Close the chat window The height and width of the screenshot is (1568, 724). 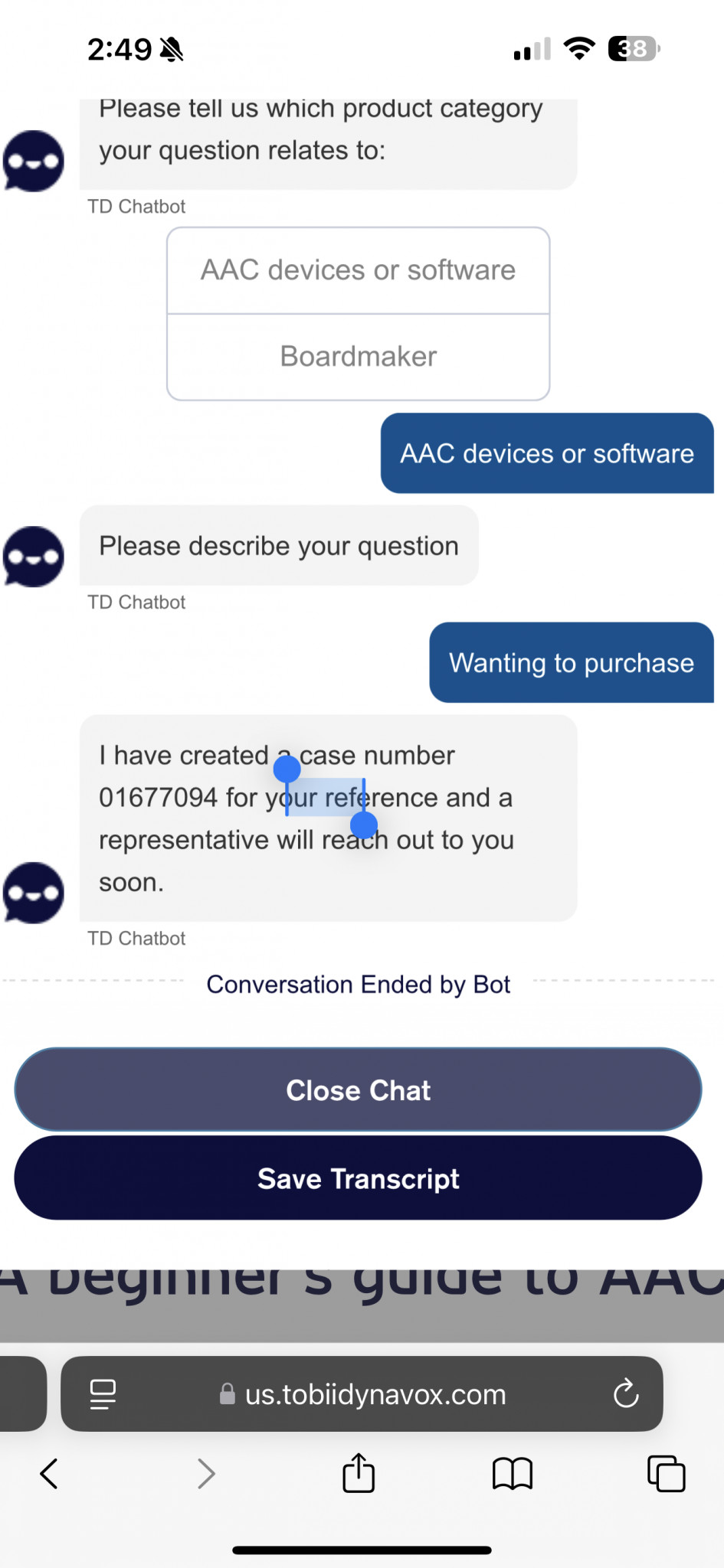359,1089
